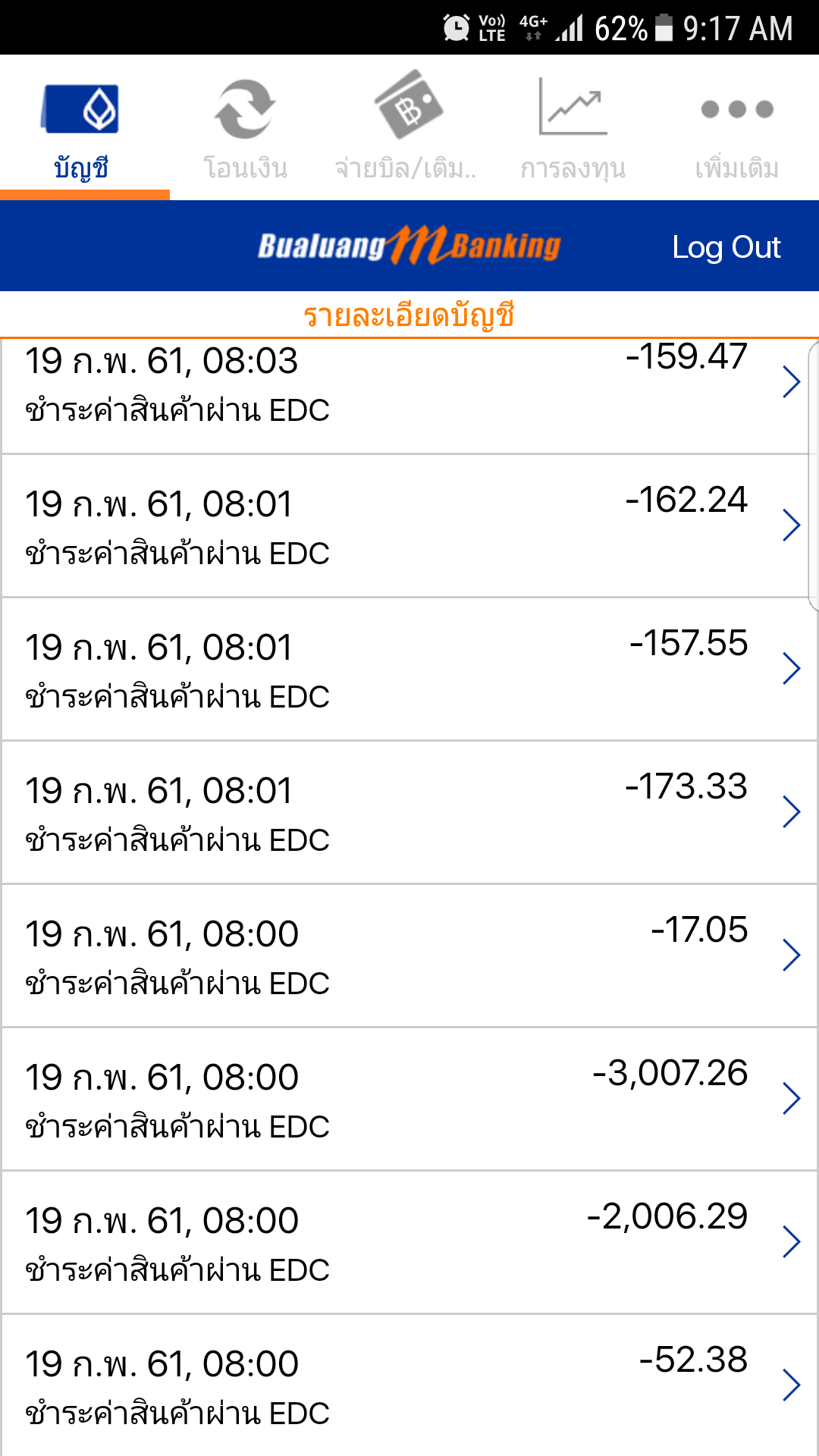
Task: Open the เพิ่มเติม more tab
Action: point(737,127)
